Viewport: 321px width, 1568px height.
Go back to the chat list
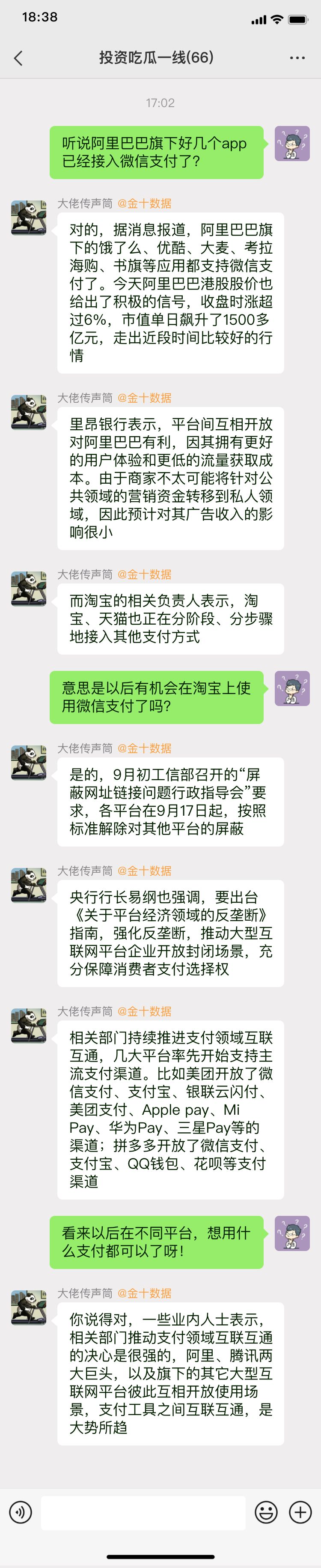(18, 58)
